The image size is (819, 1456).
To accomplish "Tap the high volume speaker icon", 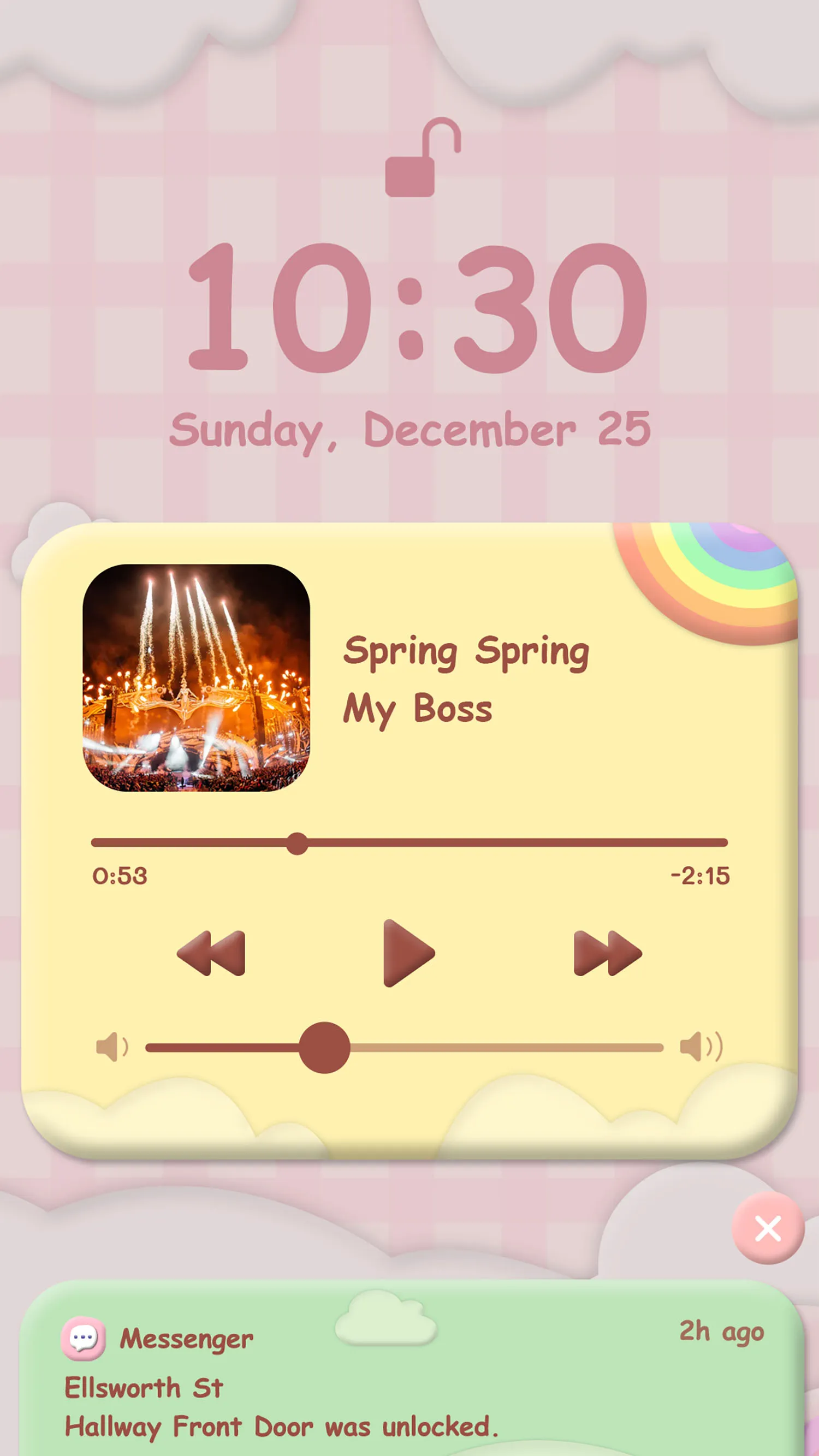I will (701, 1047).
